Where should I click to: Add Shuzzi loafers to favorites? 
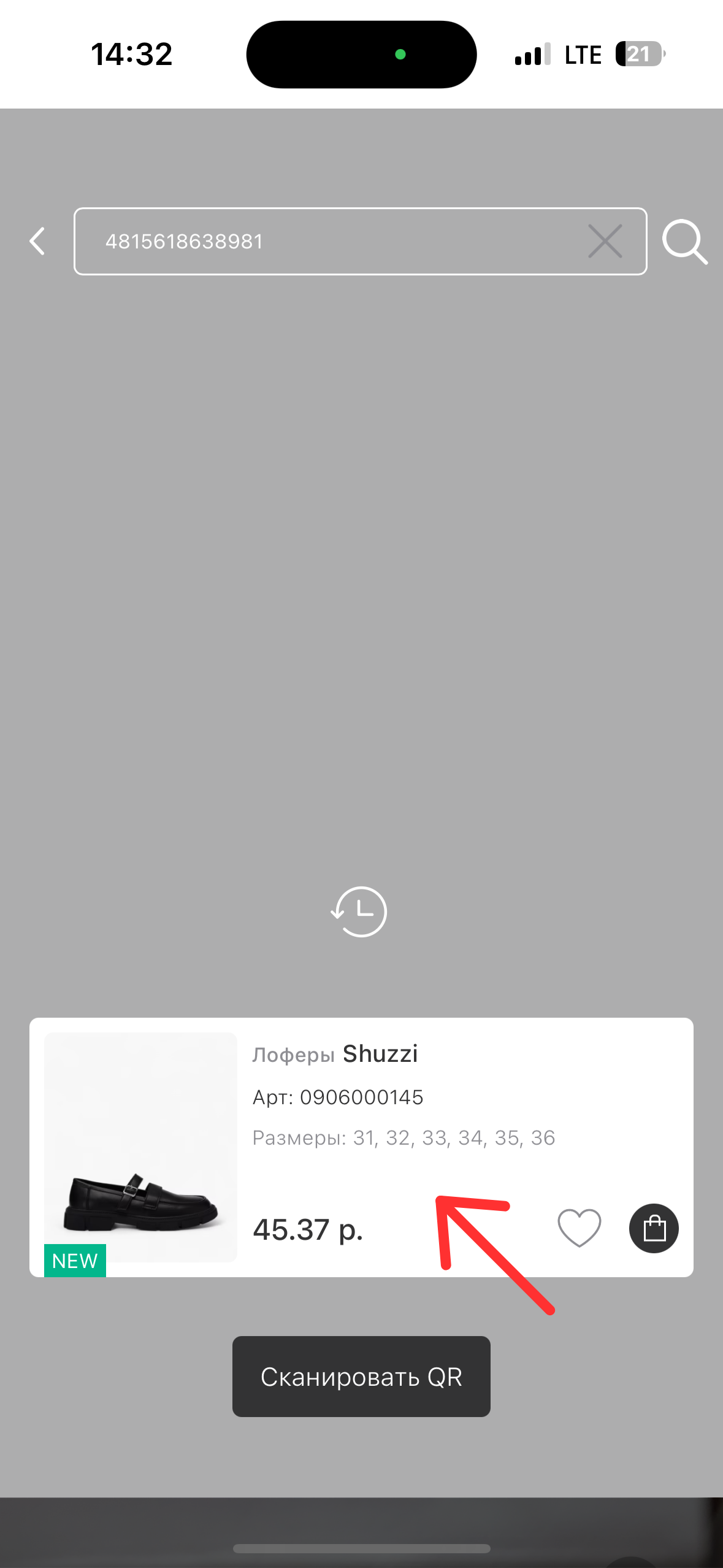click(x=579, y=1228)
